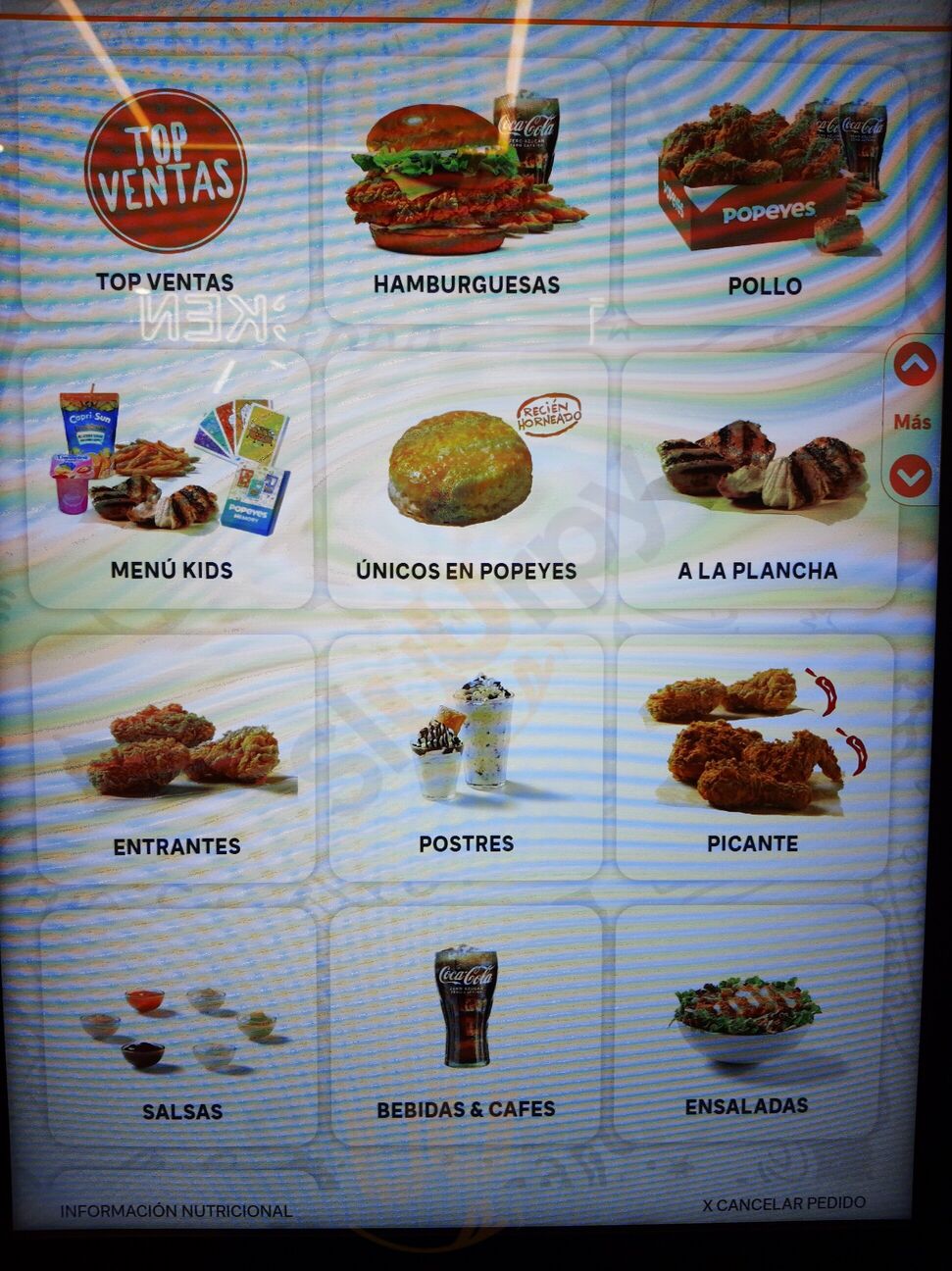Open the Salsas category

click(x=182, y=1025)
